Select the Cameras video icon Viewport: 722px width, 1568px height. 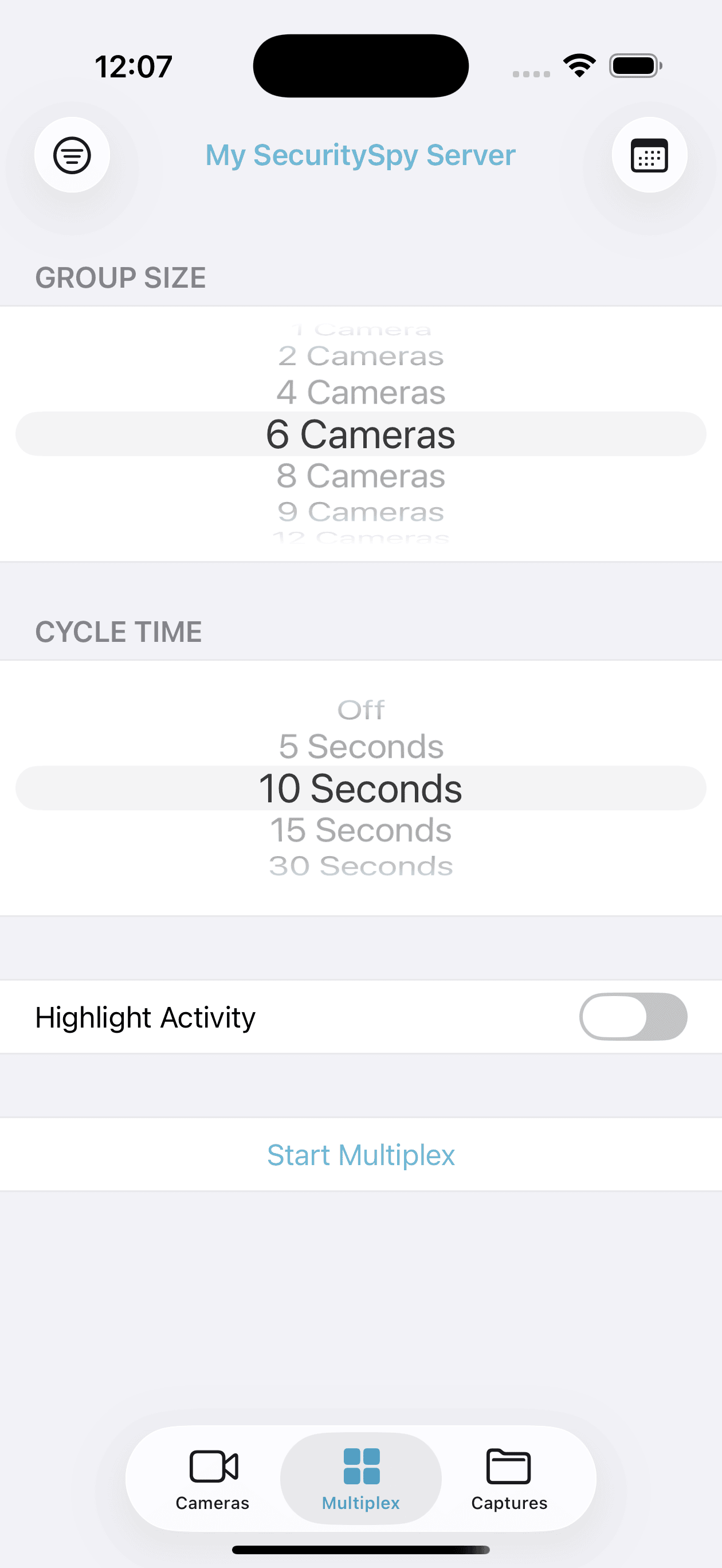click(x=212, y=1464)
